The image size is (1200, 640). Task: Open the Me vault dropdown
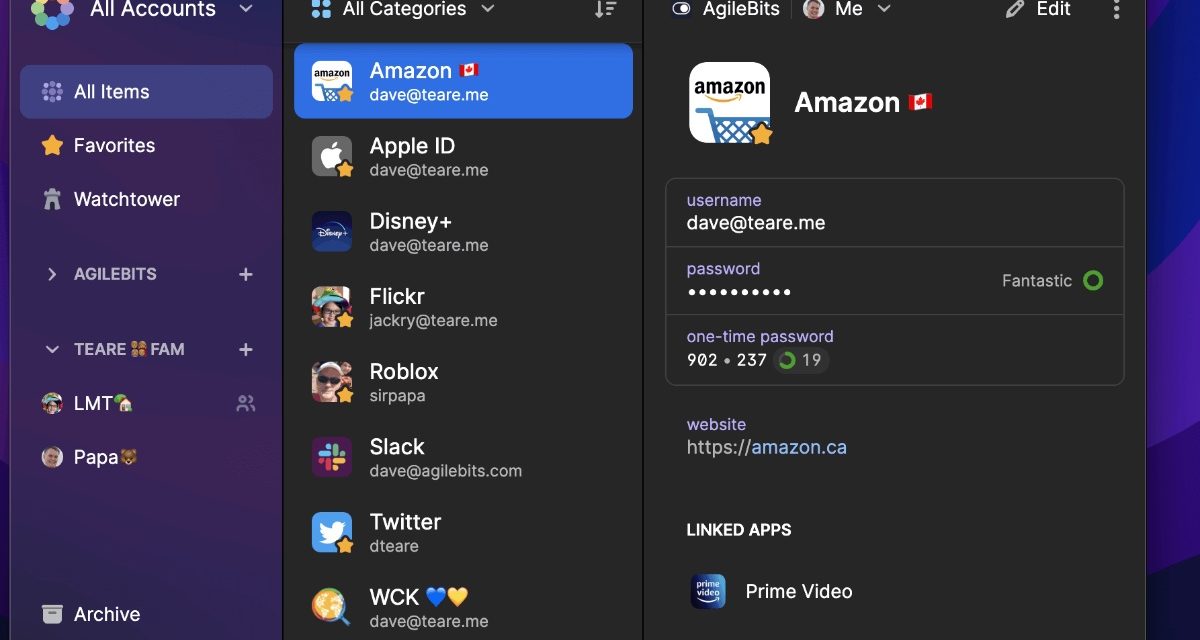(x=848, y=10)
